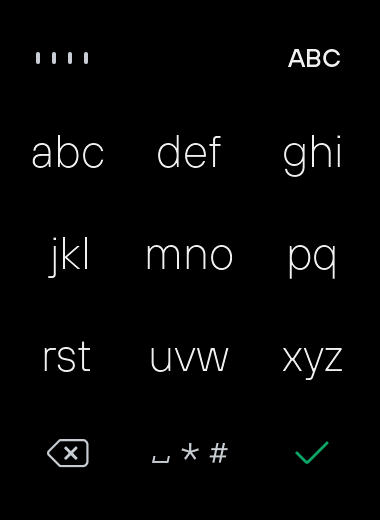Select the ghi key
380x520 pixels.
tap(312, 155)
